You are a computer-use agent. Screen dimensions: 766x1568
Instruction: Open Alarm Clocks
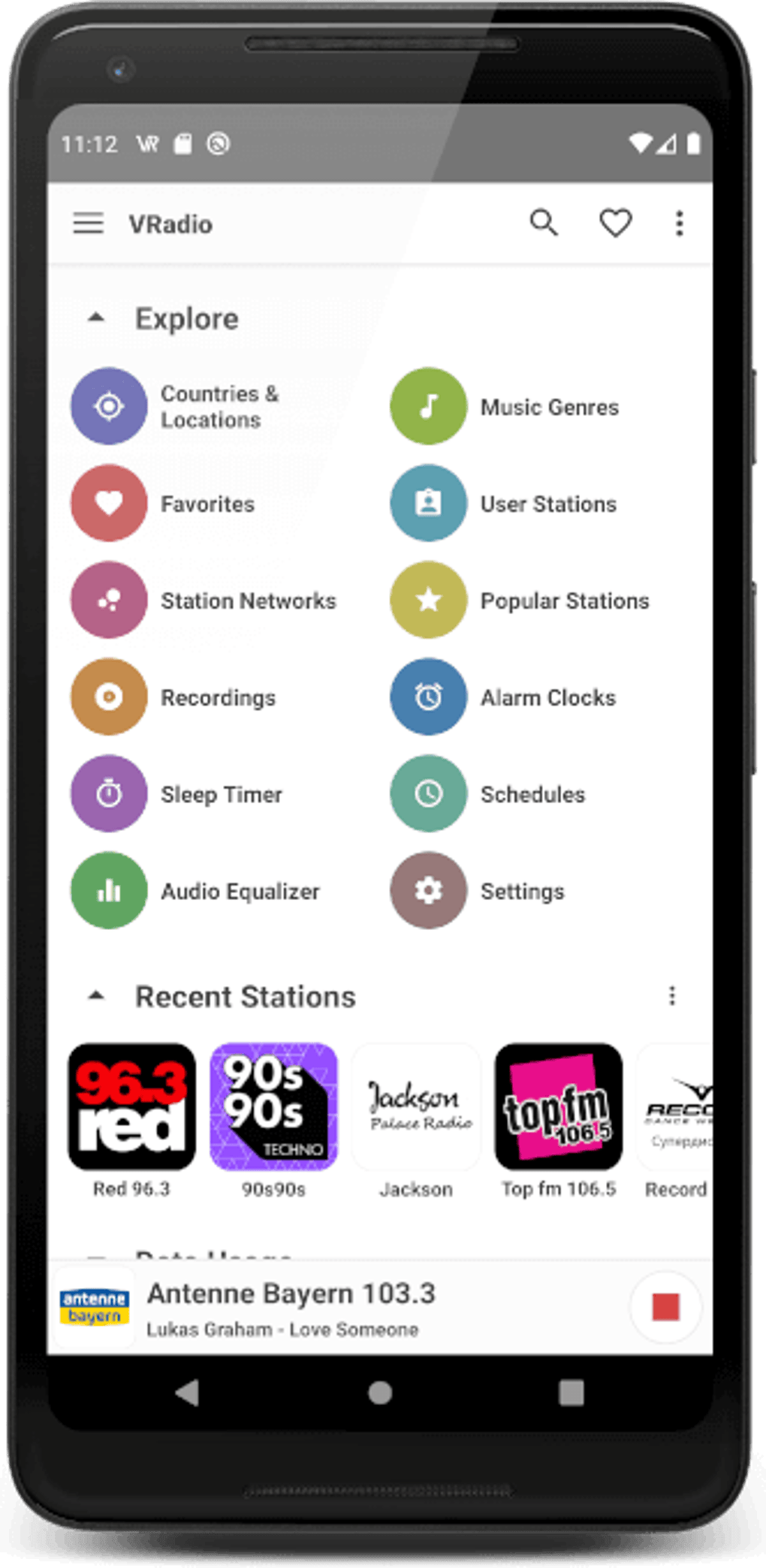(x=503, y=697)
